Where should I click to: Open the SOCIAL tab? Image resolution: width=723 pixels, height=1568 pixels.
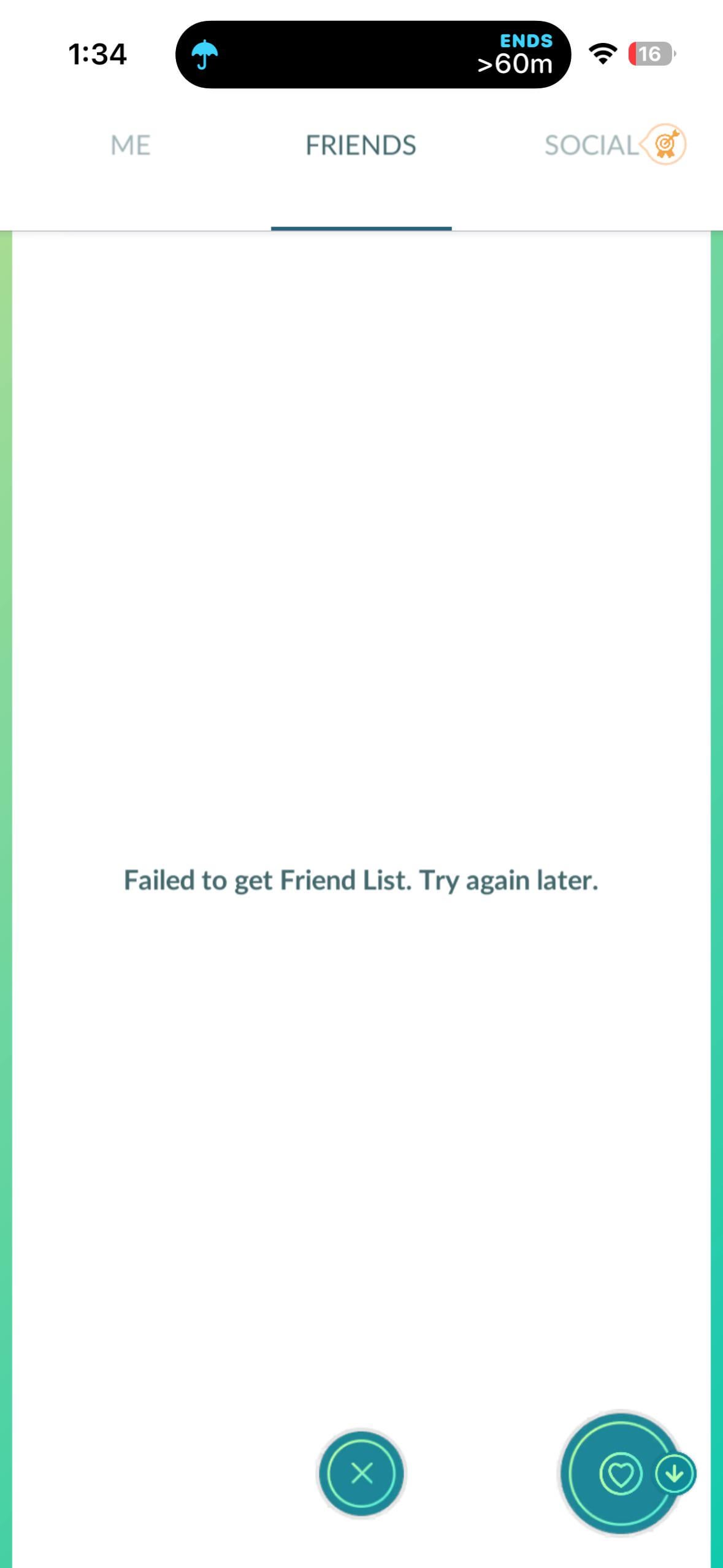(592, 146)
